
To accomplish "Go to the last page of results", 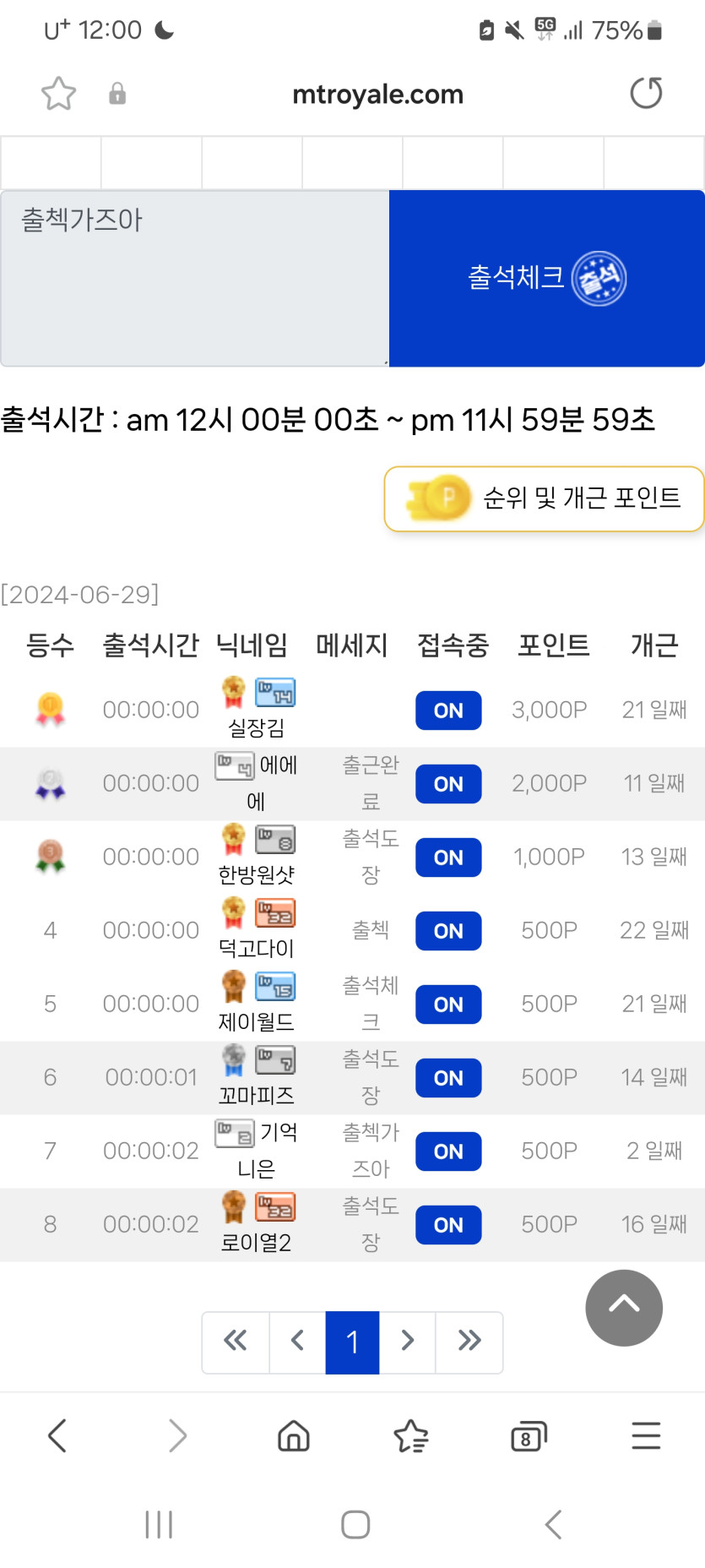I will click(469, 1342).
